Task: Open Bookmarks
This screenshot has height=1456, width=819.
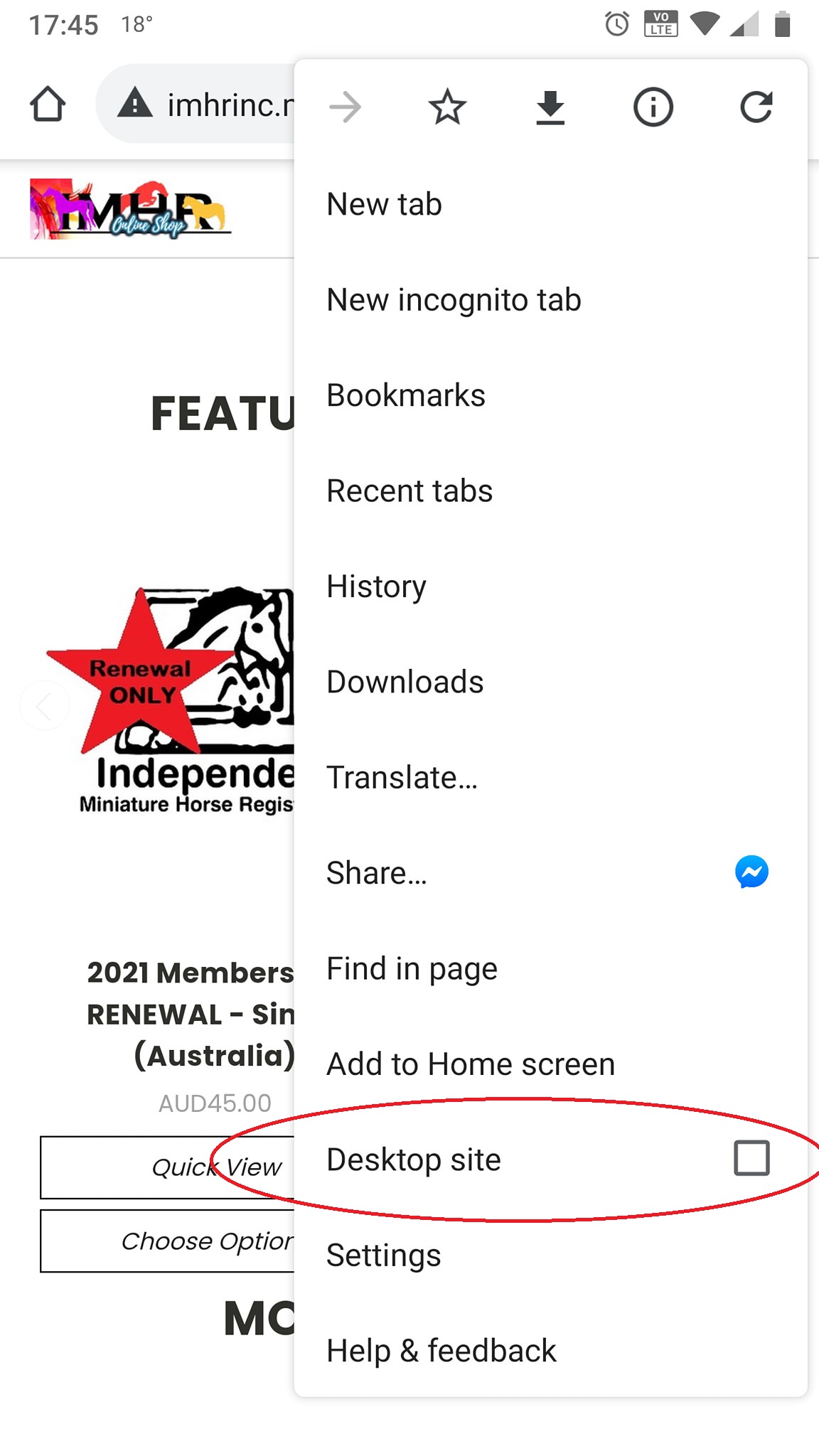Action: (x=405, y=395)
